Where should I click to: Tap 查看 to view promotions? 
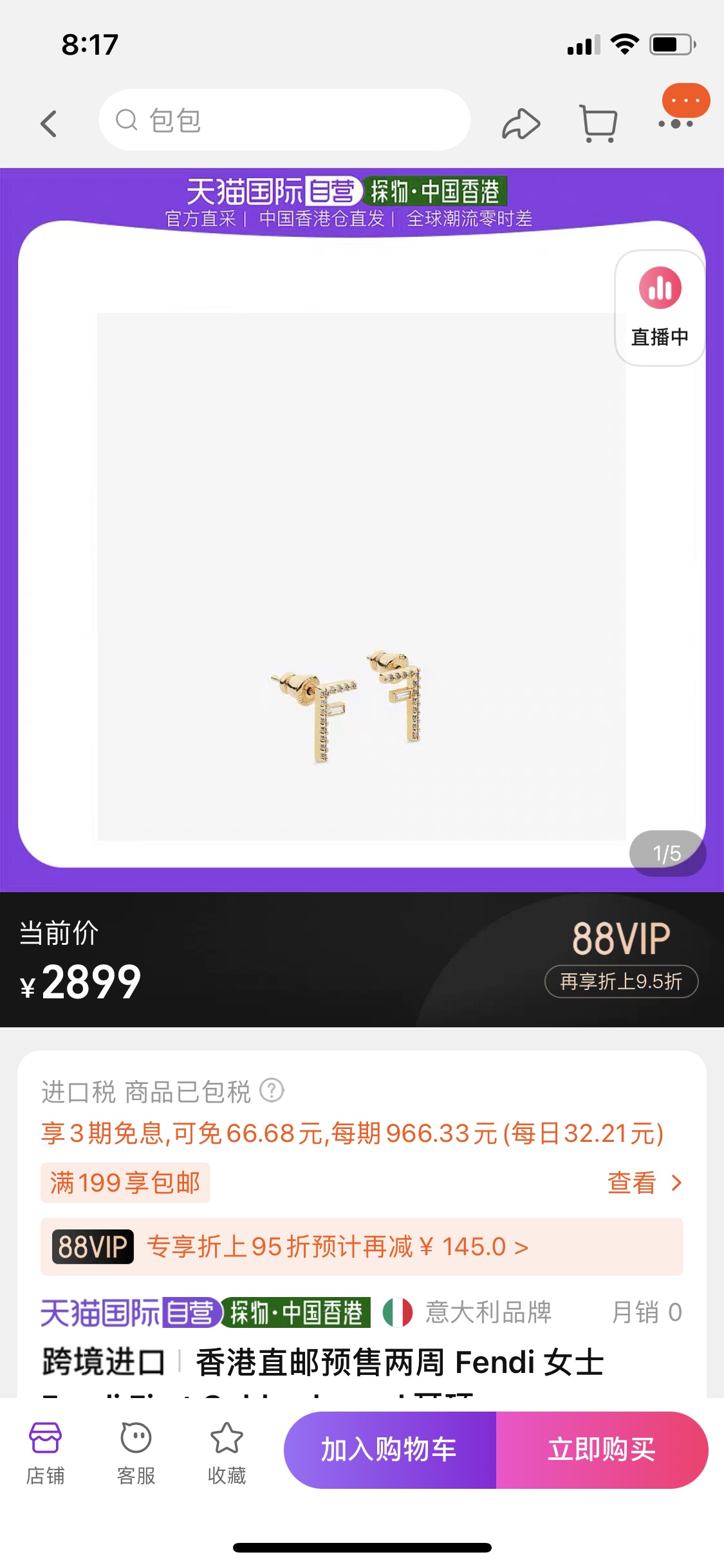(x=644, y=1183)
